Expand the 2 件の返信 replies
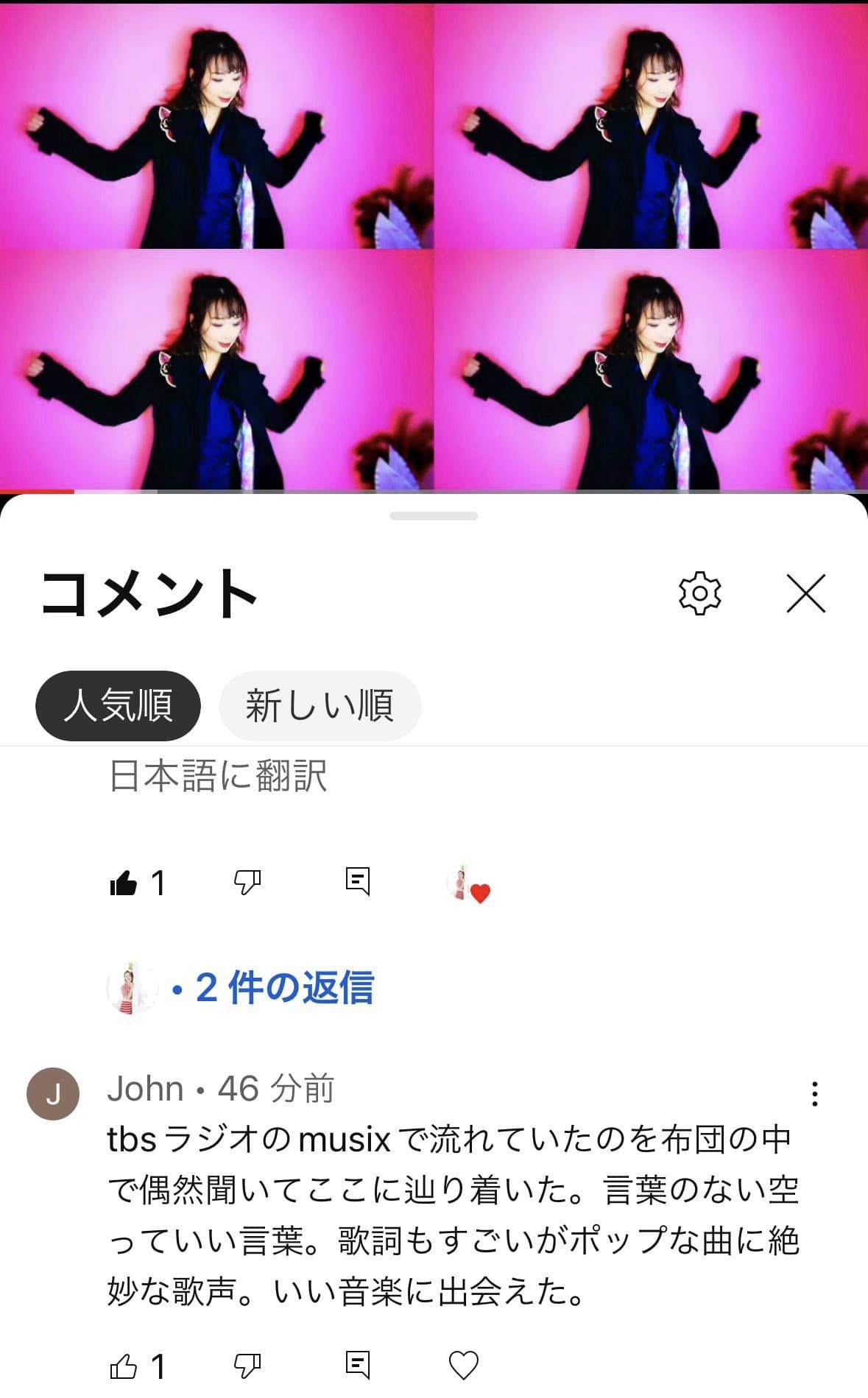This screenshot has height=1398, width=868. pos(284,987)
